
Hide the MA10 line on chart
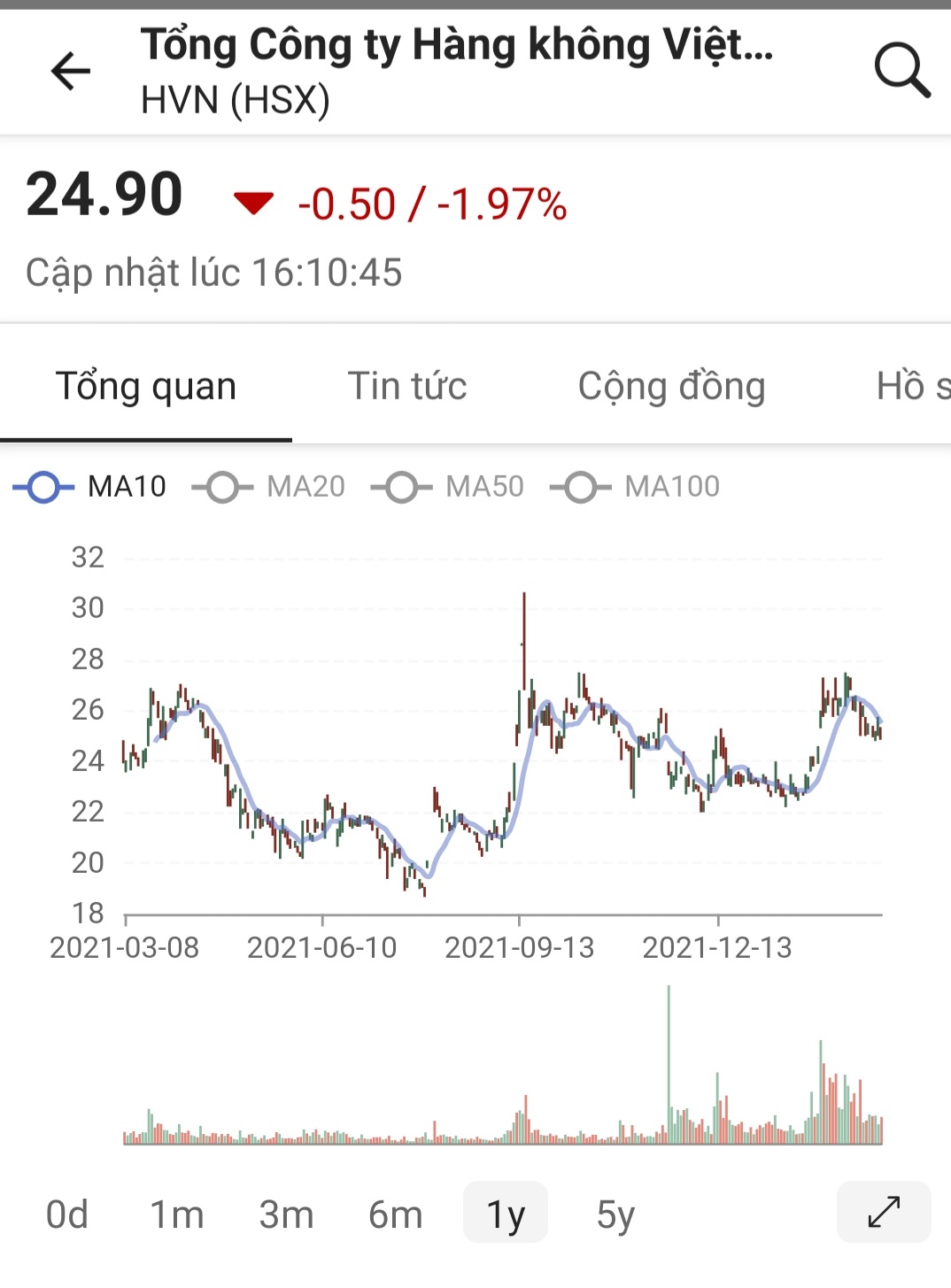(90, 487)
